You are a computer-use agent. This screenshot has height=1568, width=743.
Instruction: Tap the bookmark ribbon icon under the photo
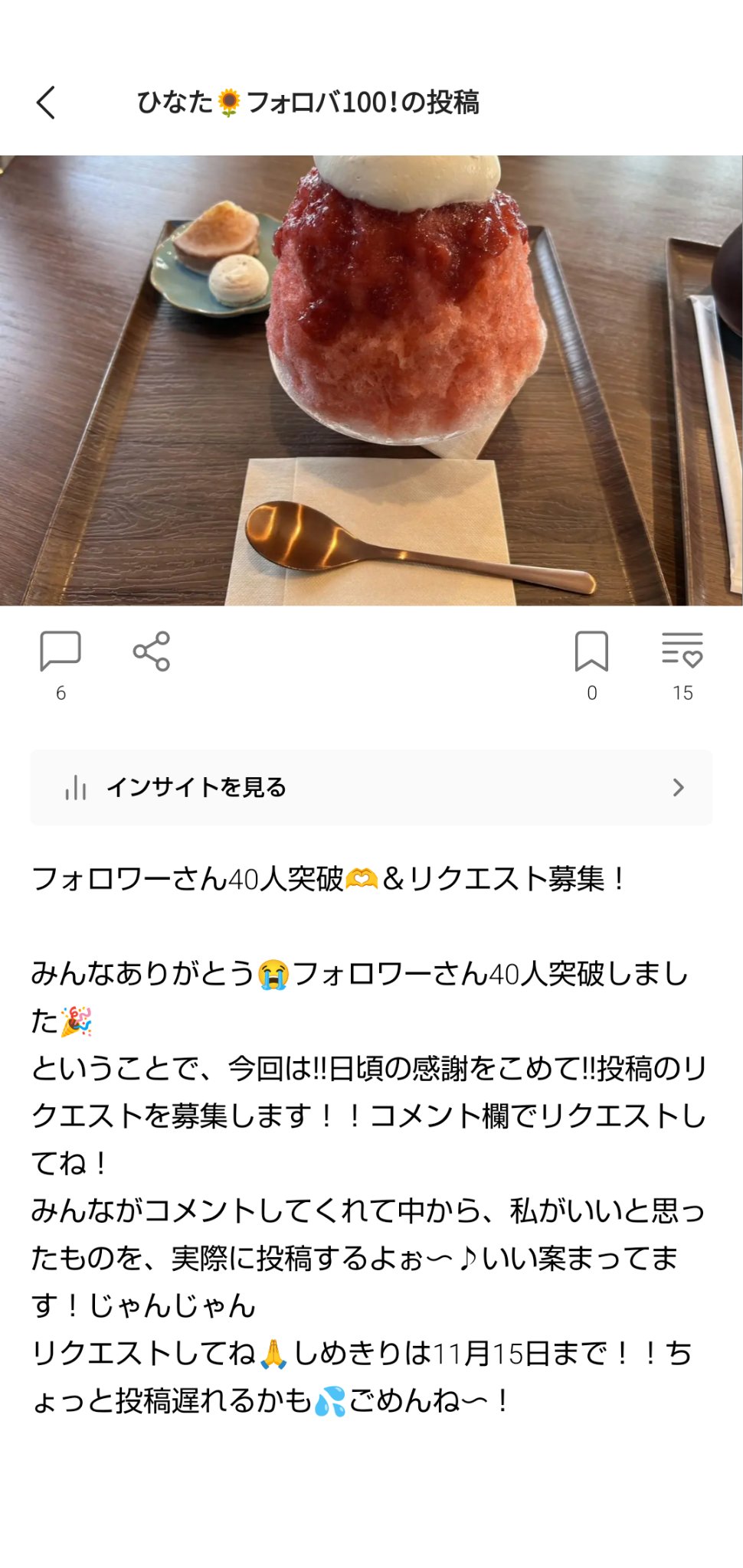(591, 652)
